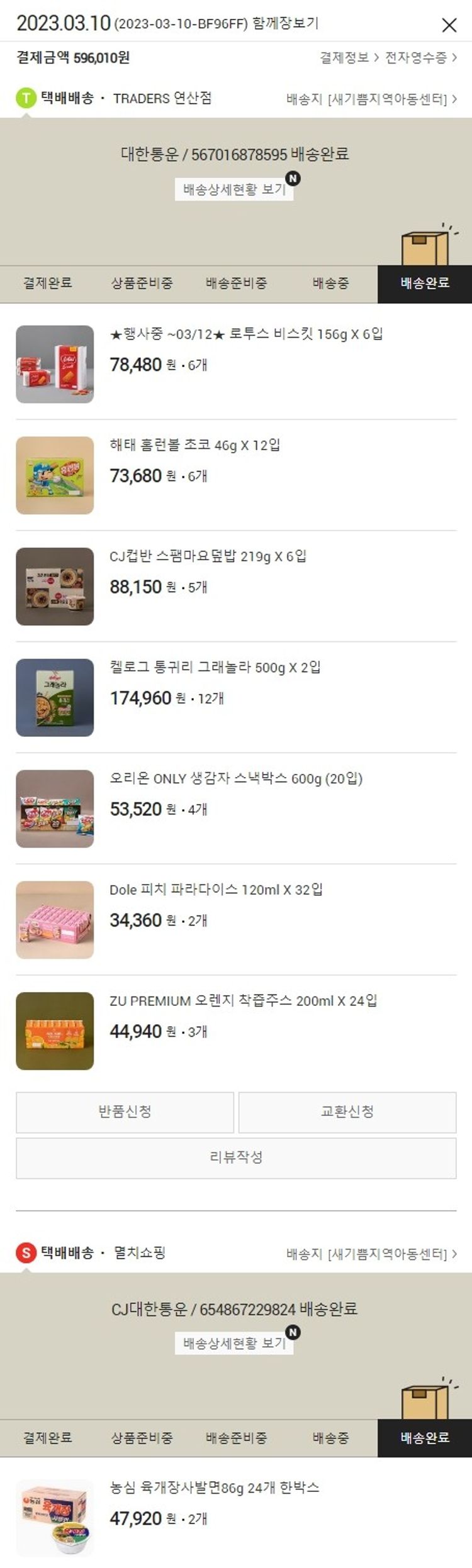Tap 반품신청 to request a return
The width and height of the screenshot is (472, 1568).
click(125, 1112)
